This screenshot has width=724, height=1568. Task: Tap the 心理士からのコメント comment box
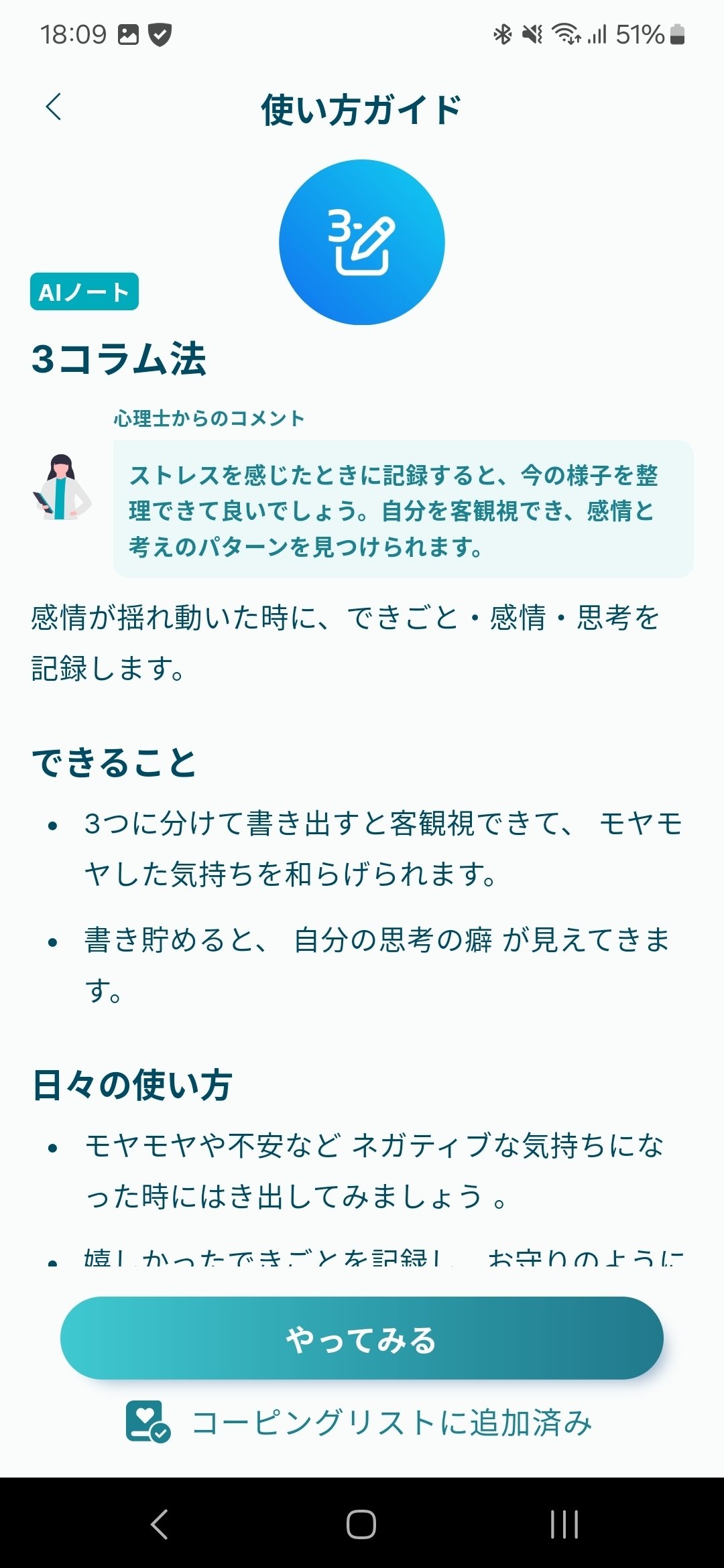pyautogui.click(x=402, y=509)
